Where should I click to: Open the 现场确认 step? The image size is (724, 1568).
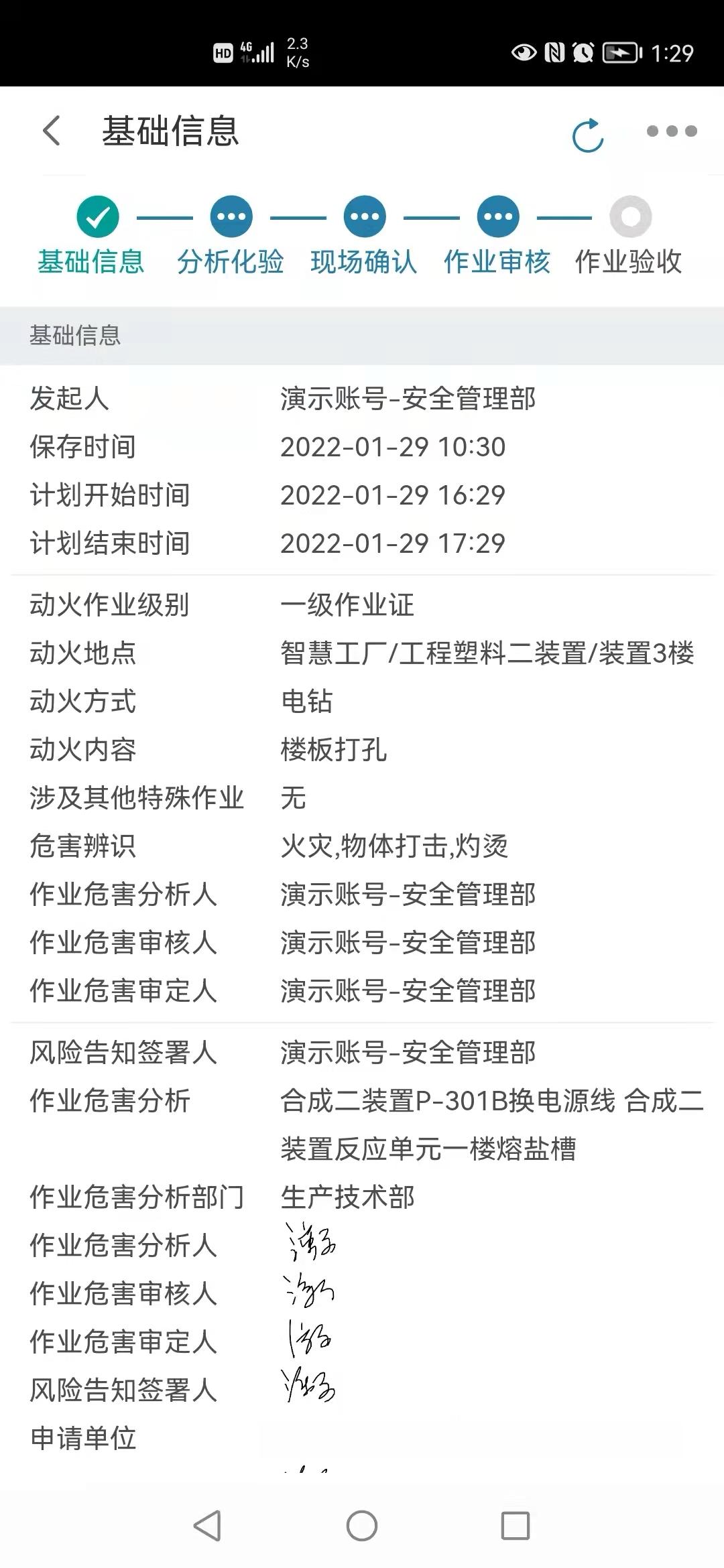[x=365, y=217]
